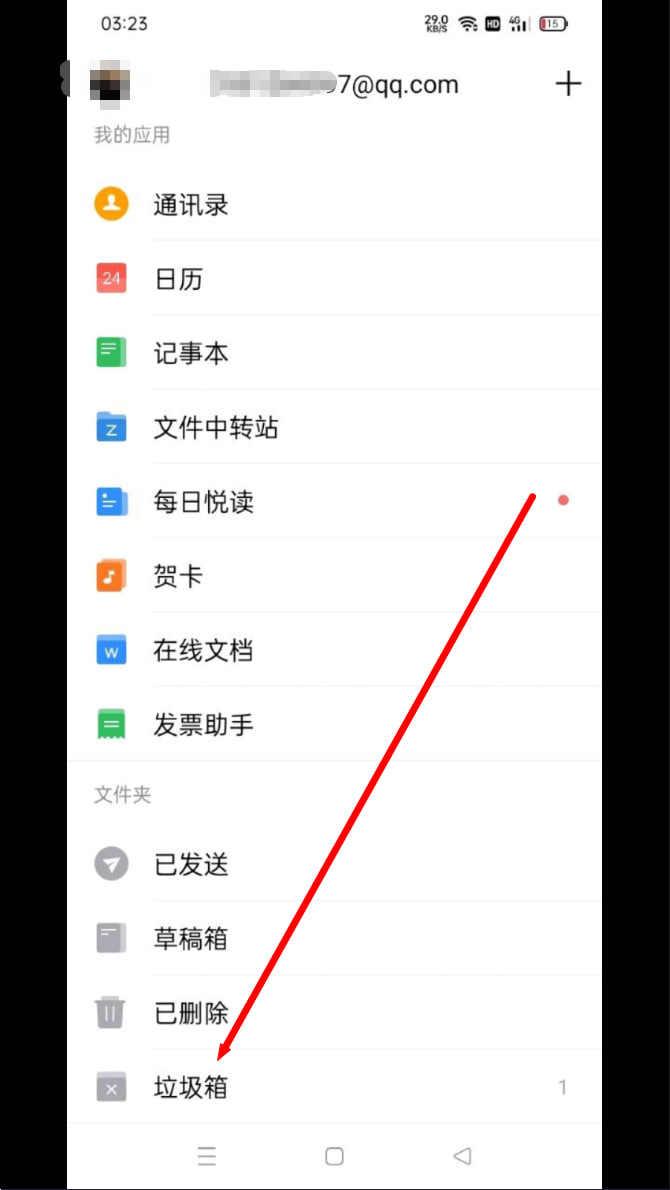The image size is (670, 1190).
Task: Open the 草稿箱 drafts folder
Action: click(190, 939)
